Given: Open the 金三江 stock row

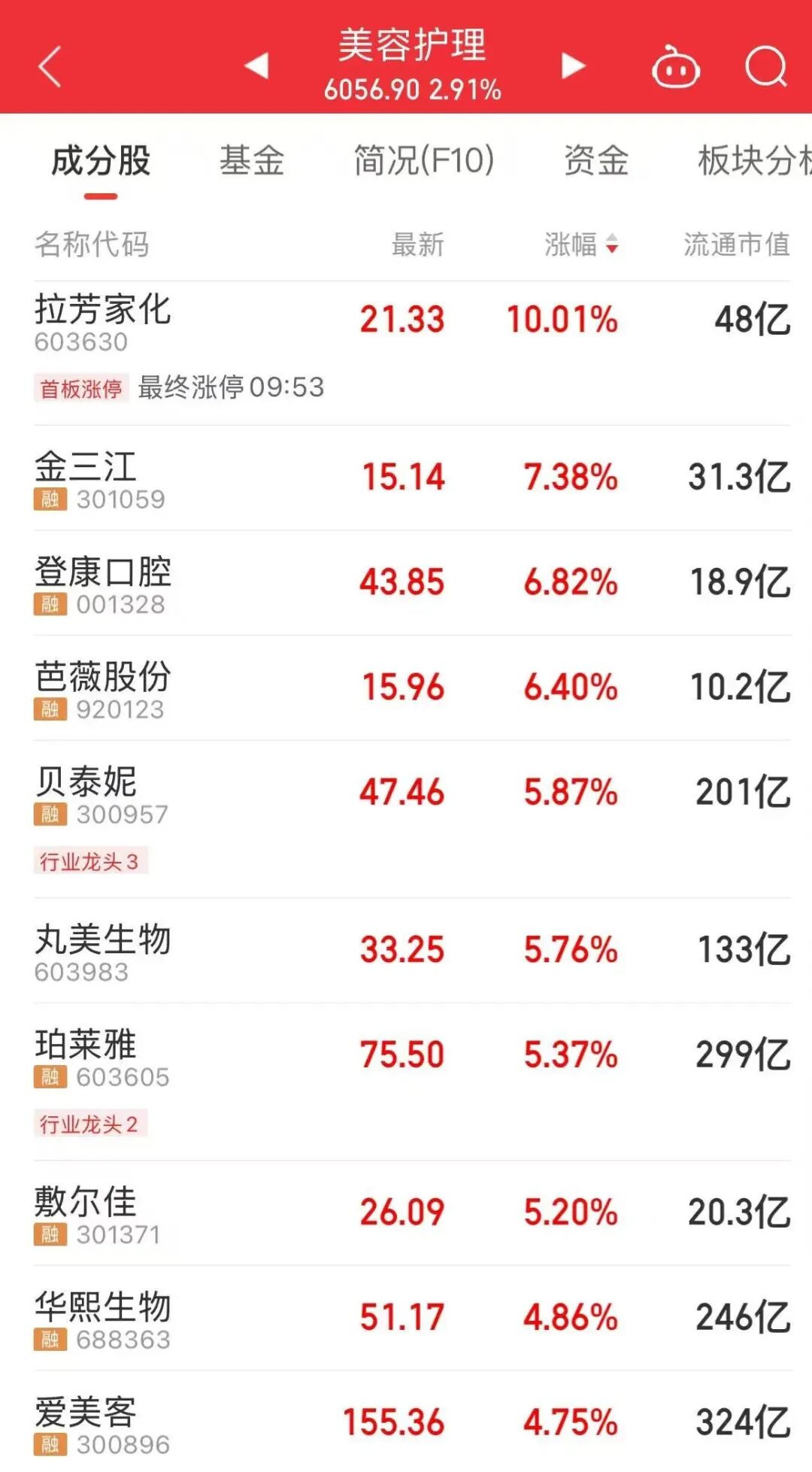Looking at the screenshot, I should (406, 478).
